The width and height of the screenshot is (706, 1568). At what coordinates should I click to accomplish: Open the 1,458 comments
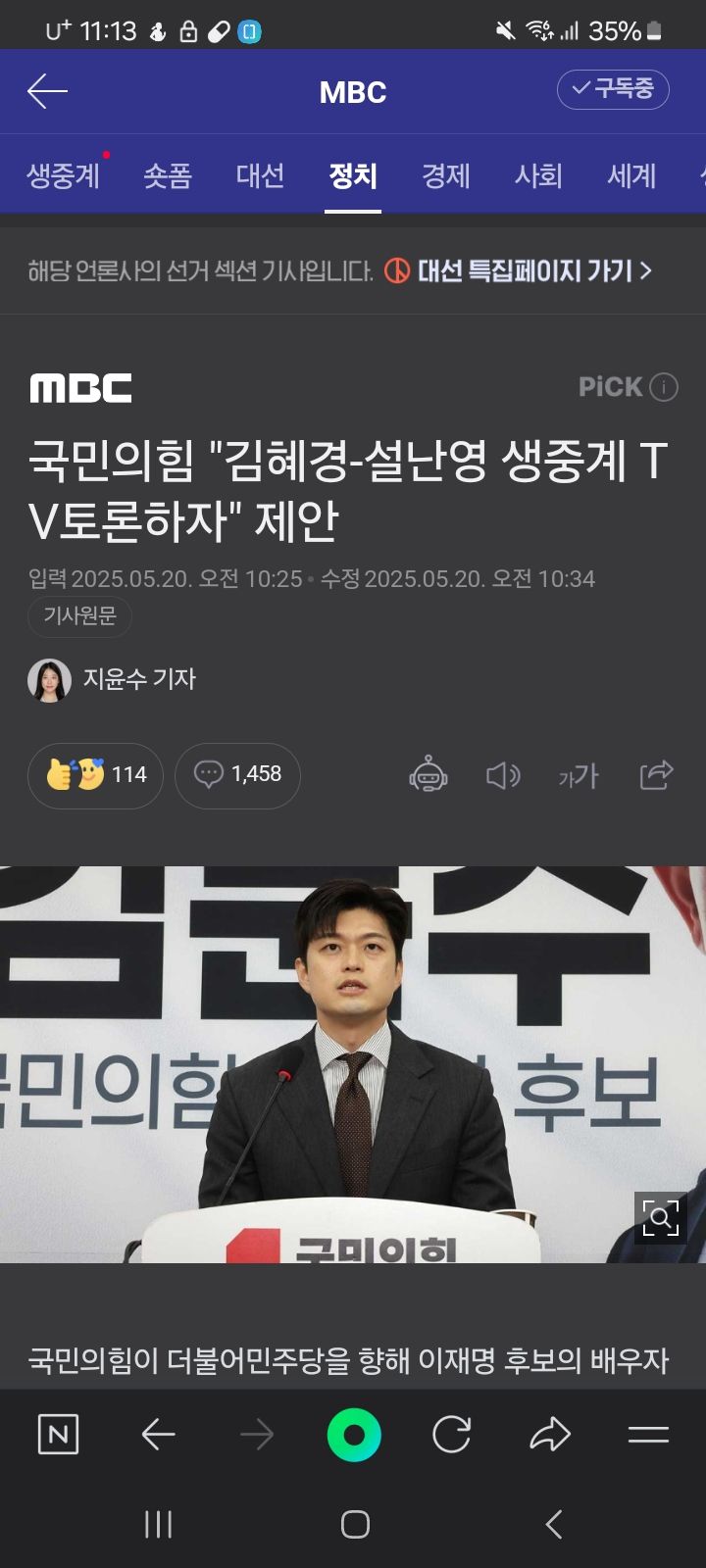[237, 775]
